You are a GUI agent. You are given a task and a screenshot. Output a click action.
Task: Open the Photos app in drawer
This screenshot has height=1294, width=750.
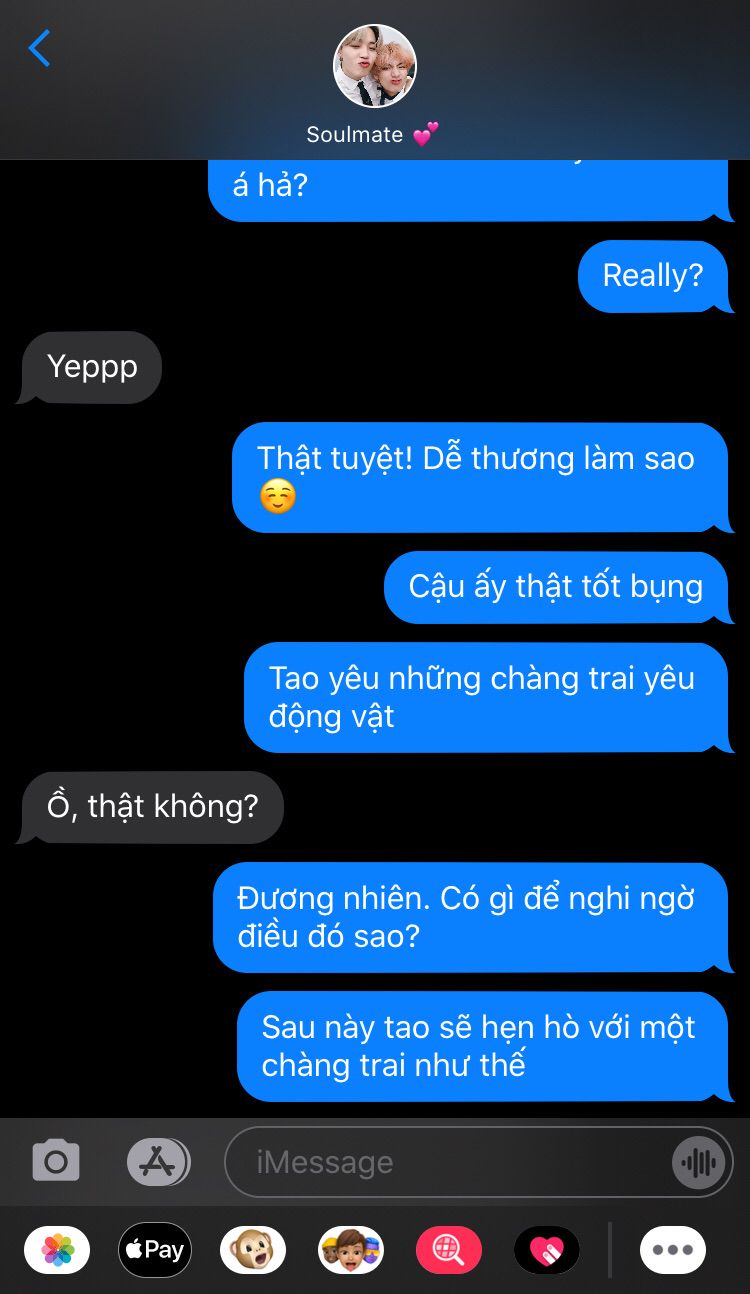(57, 1249)
